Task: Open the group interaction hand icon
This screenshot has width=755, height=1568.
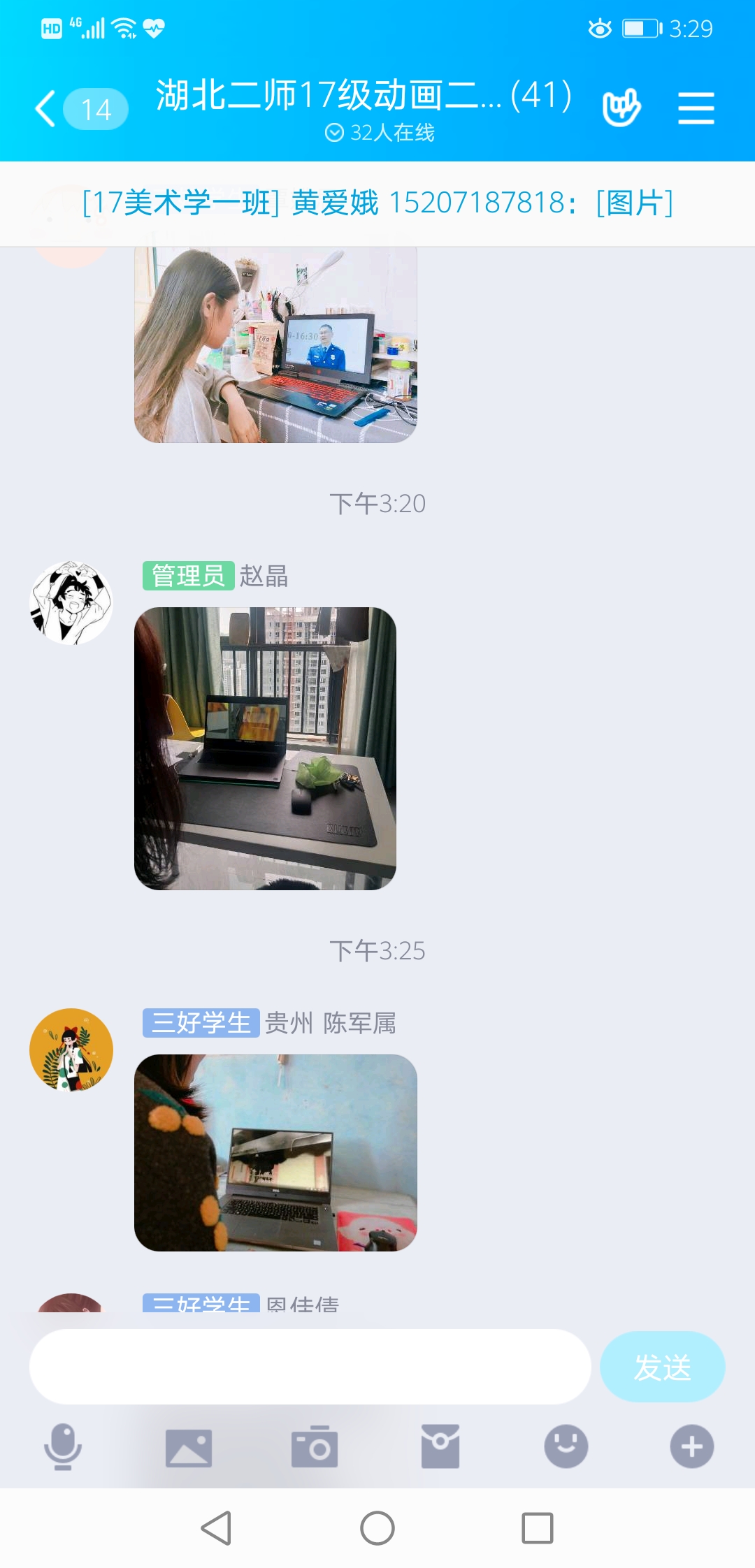Action: point(621,108)
